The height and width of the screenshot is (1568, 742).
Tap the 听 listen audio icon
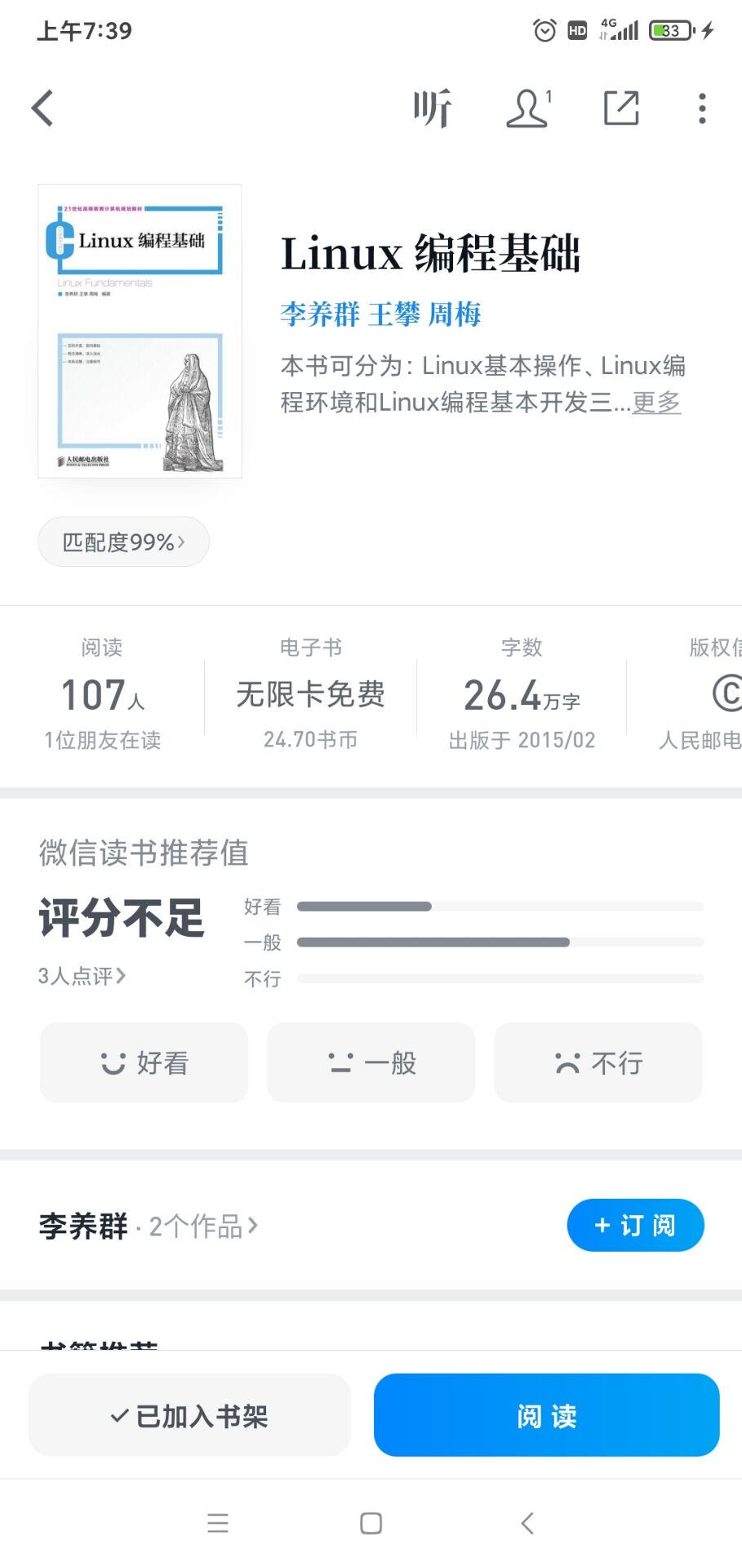click(433, 107)
